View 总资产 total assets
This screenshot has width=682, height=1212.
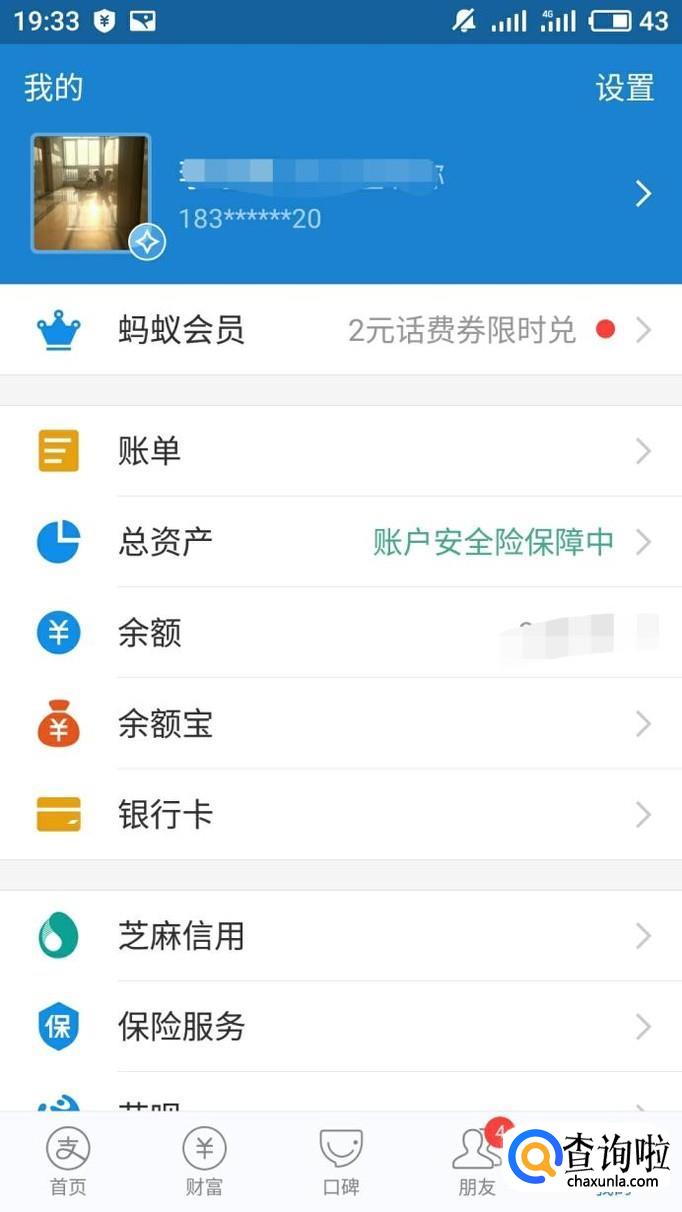(340, 542)
